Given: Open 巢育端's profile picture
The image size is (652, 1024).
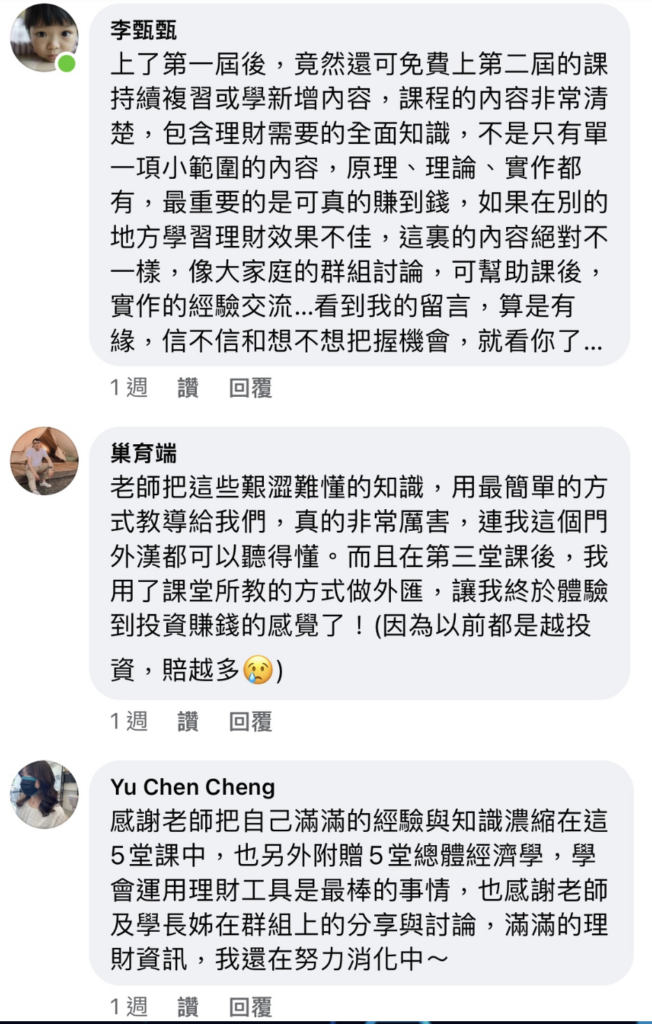Looking at the screenshot, I should pyautogui.click(x=44, y=461).
